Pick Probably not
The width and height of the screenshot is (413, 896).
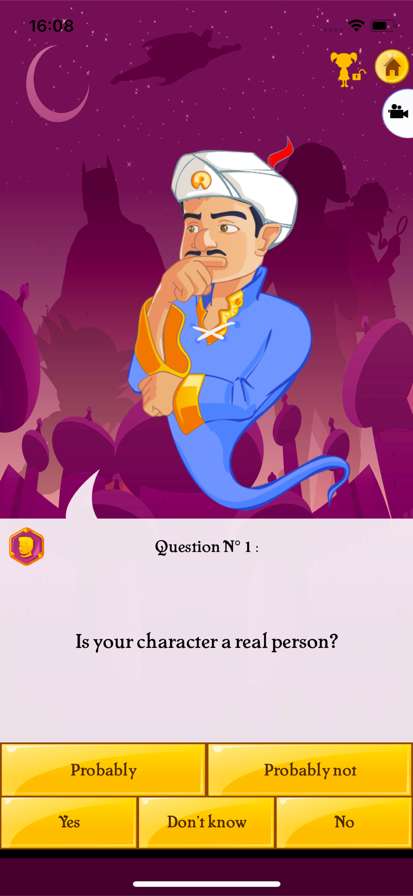pos(310,770)
